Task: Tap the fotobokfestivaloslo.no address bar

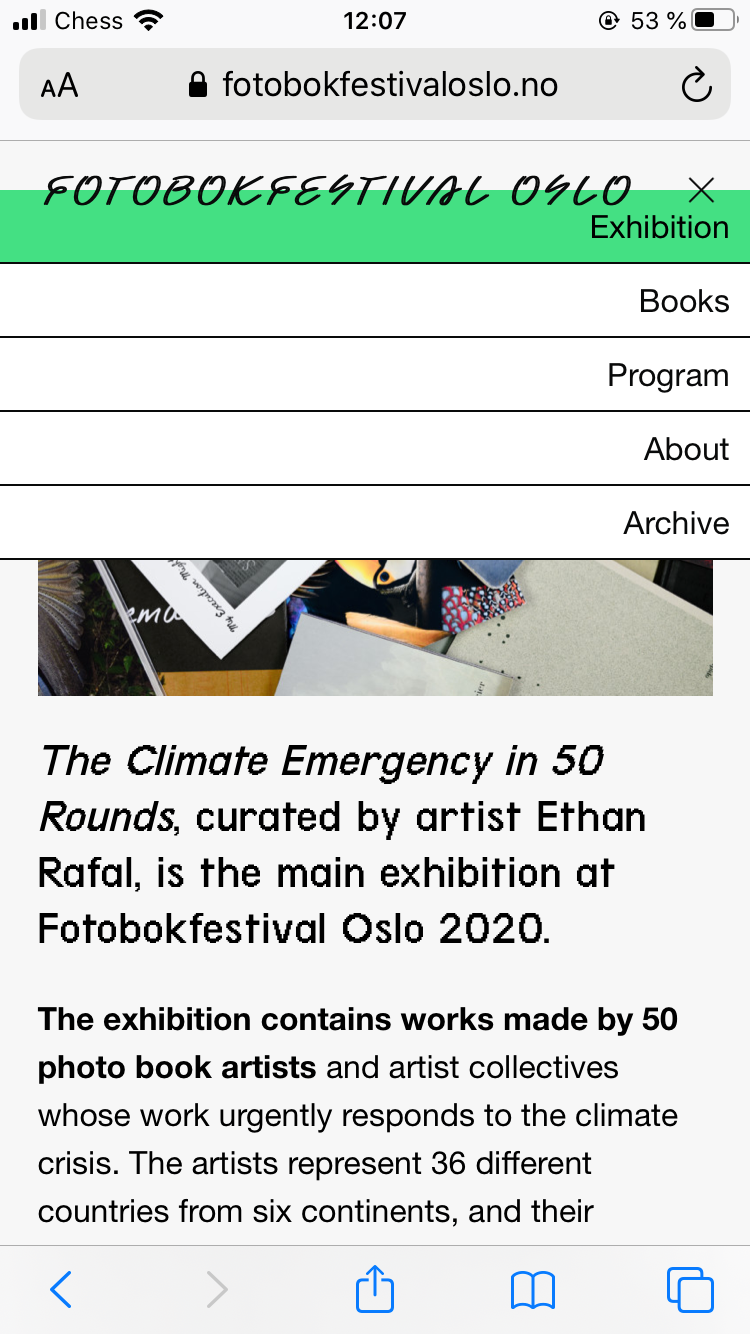Action: 388,85
